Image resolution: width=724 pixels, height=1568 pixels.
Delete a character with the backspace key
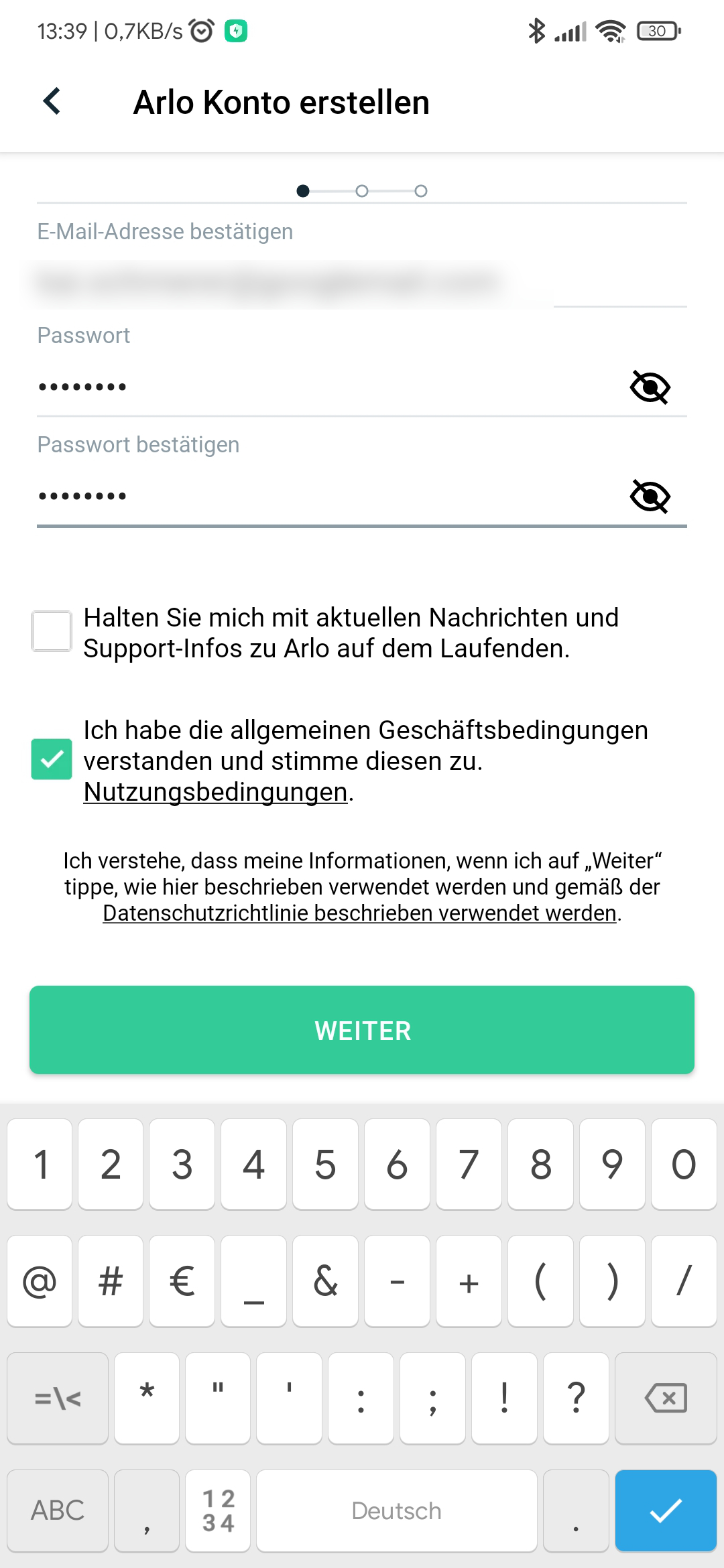coord(665,1398)
